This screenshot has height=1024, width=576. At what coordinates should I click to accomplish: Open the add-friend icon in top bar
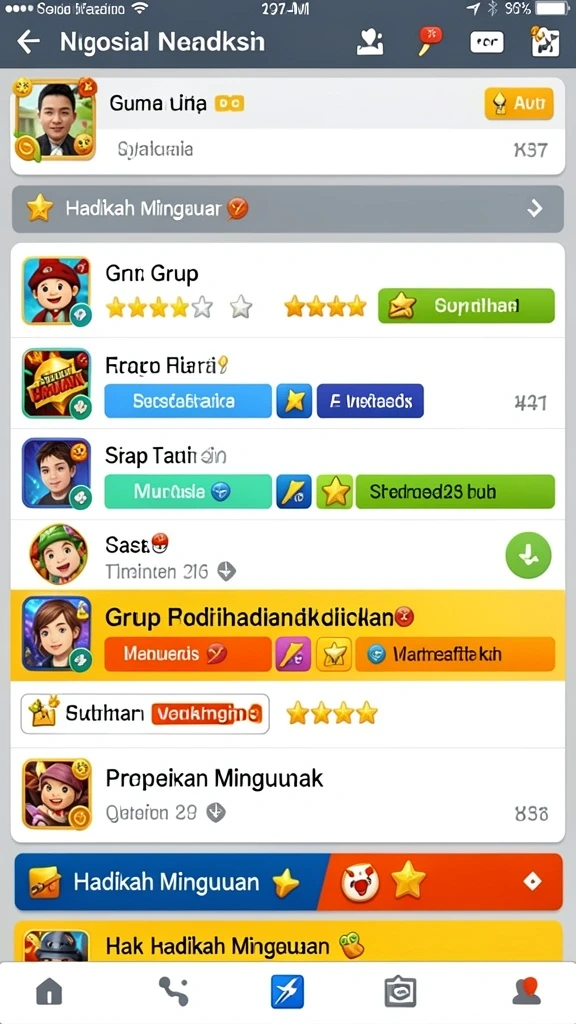(x=370, y=42)
